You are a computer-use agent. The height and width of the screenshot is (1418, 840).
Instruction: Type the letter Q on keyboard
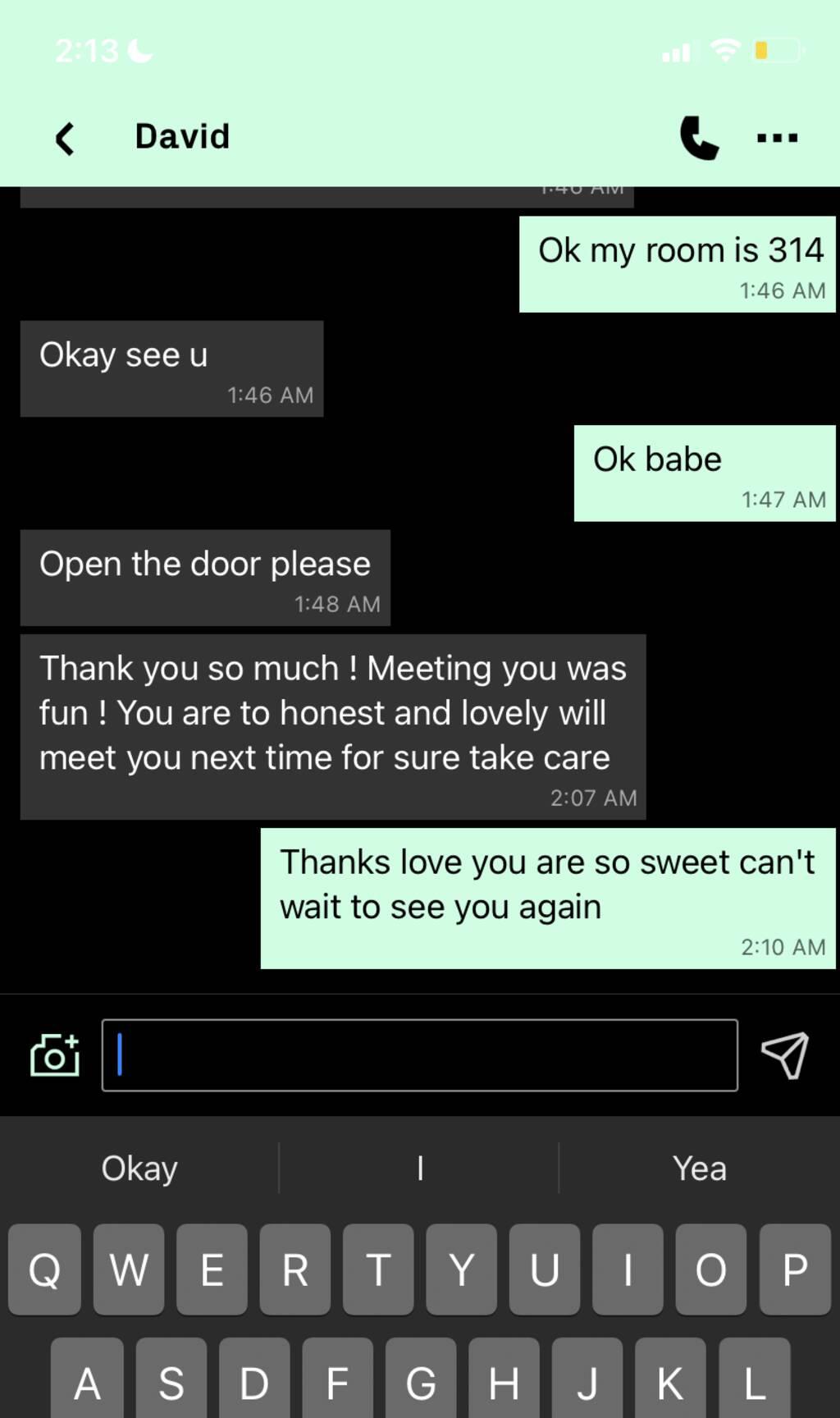click(45, 1269)
